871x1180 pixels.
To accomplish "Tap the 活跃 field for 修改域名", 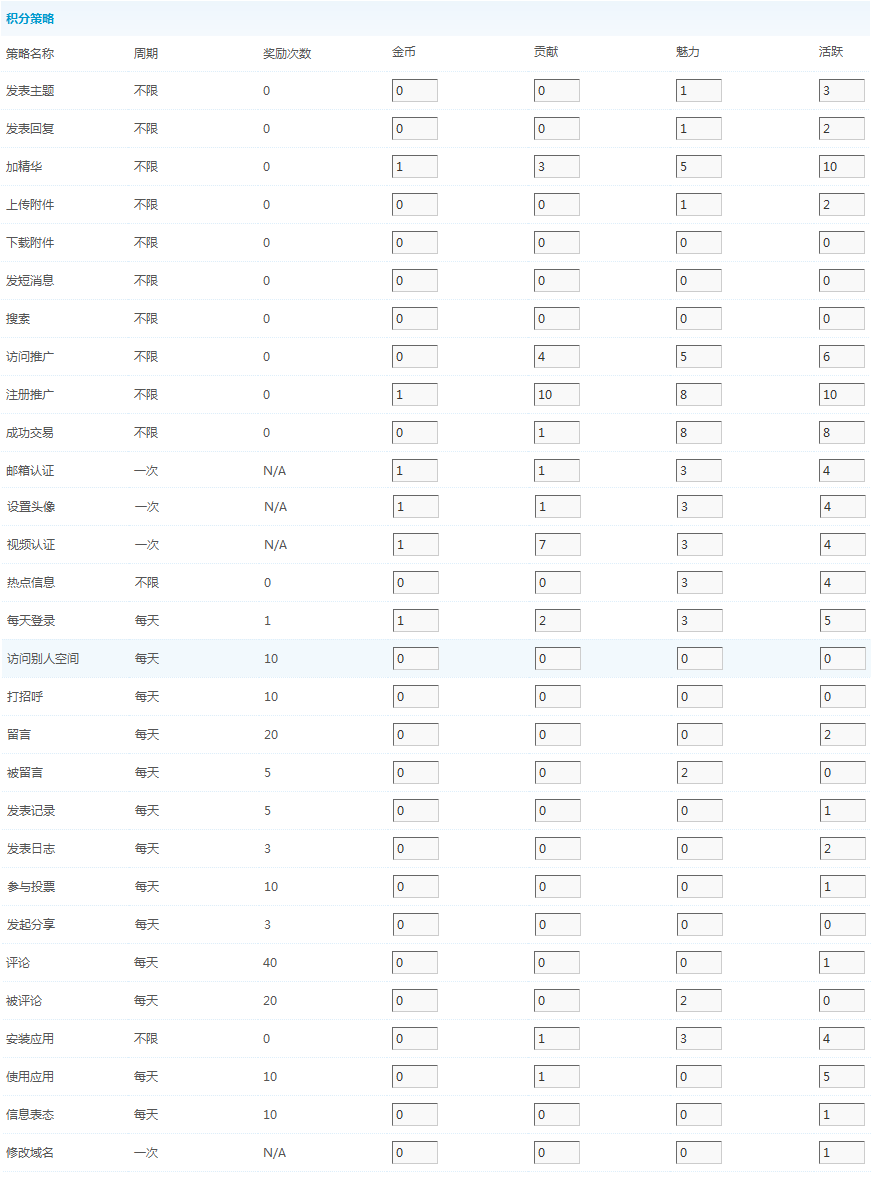I will [x=841, y=1153].
